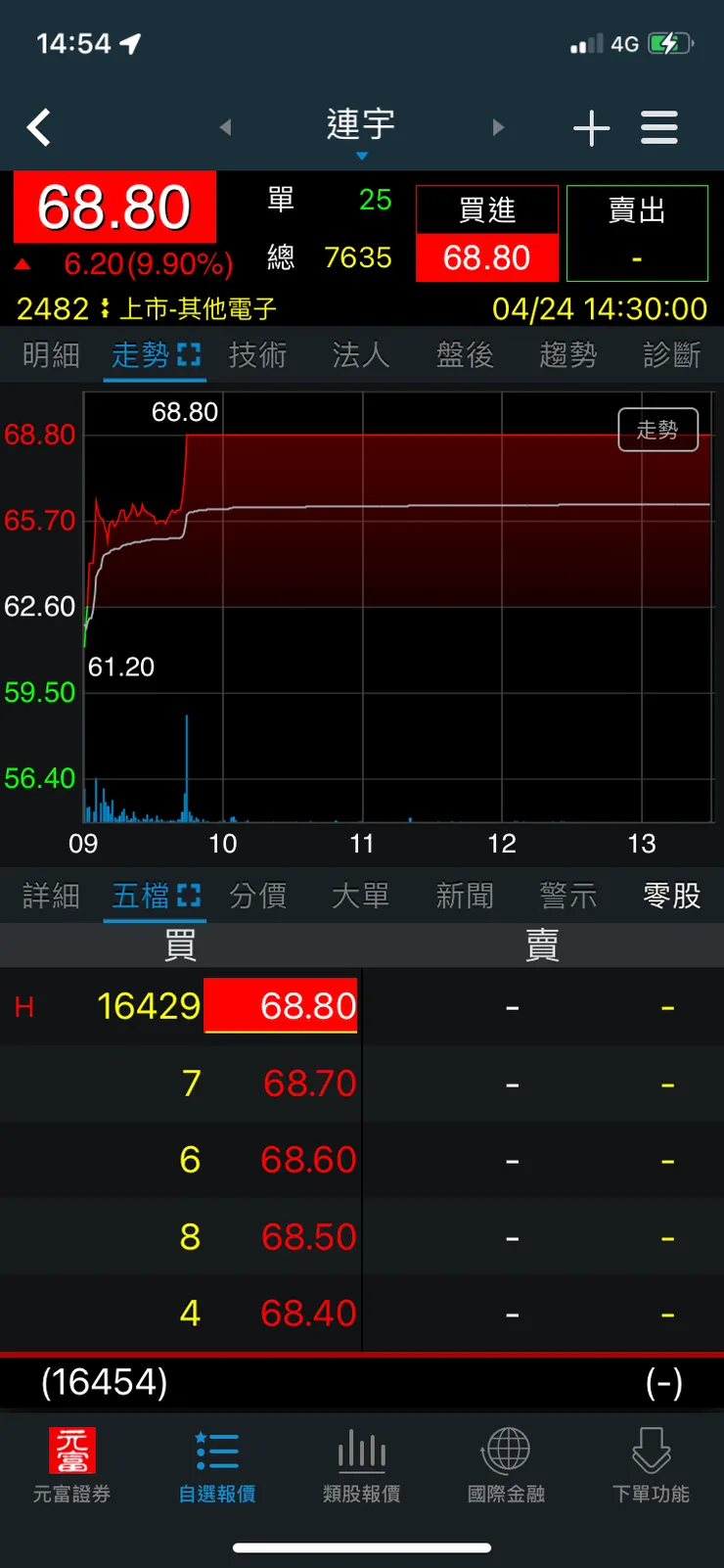This screenshot has width=724, height=1568.
Task: Add stock with the plus icon
Action: pos(591,128)
